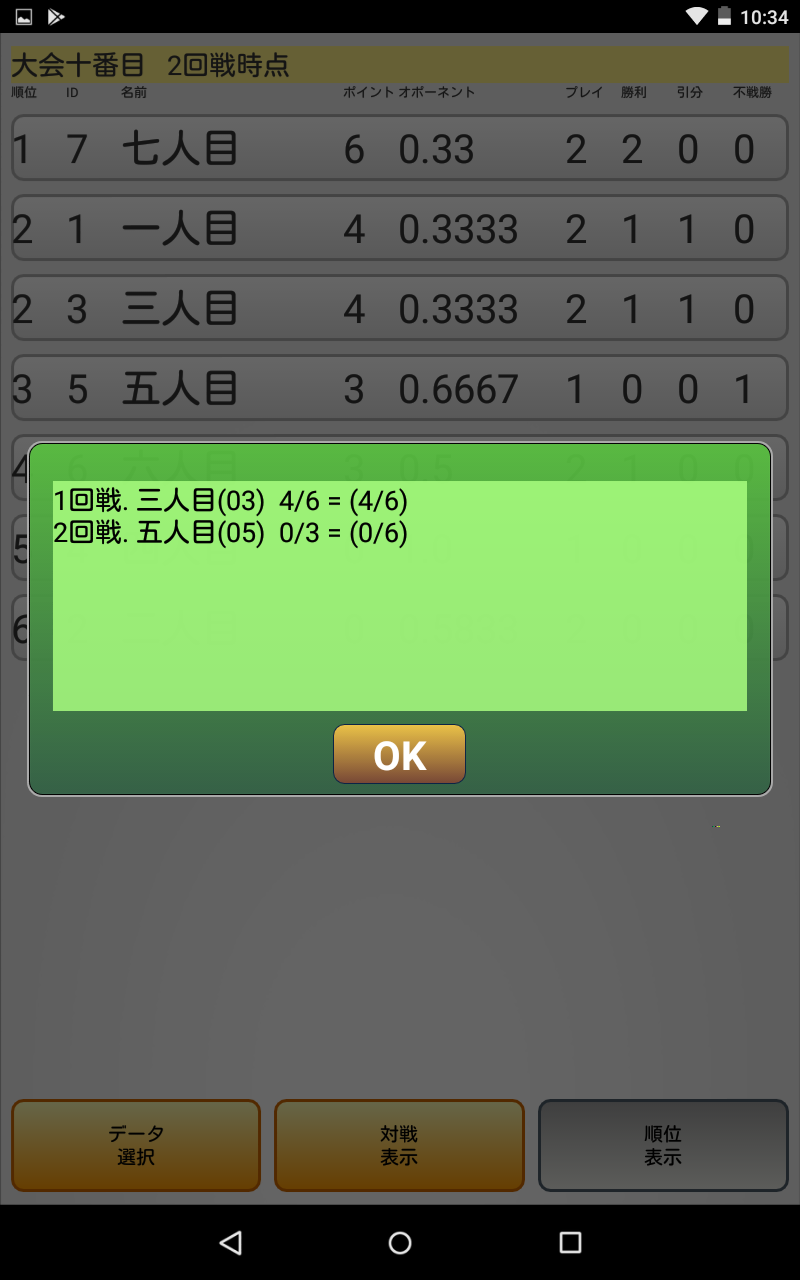Show match results with 対戦表示

click(x=399, y=1146)
